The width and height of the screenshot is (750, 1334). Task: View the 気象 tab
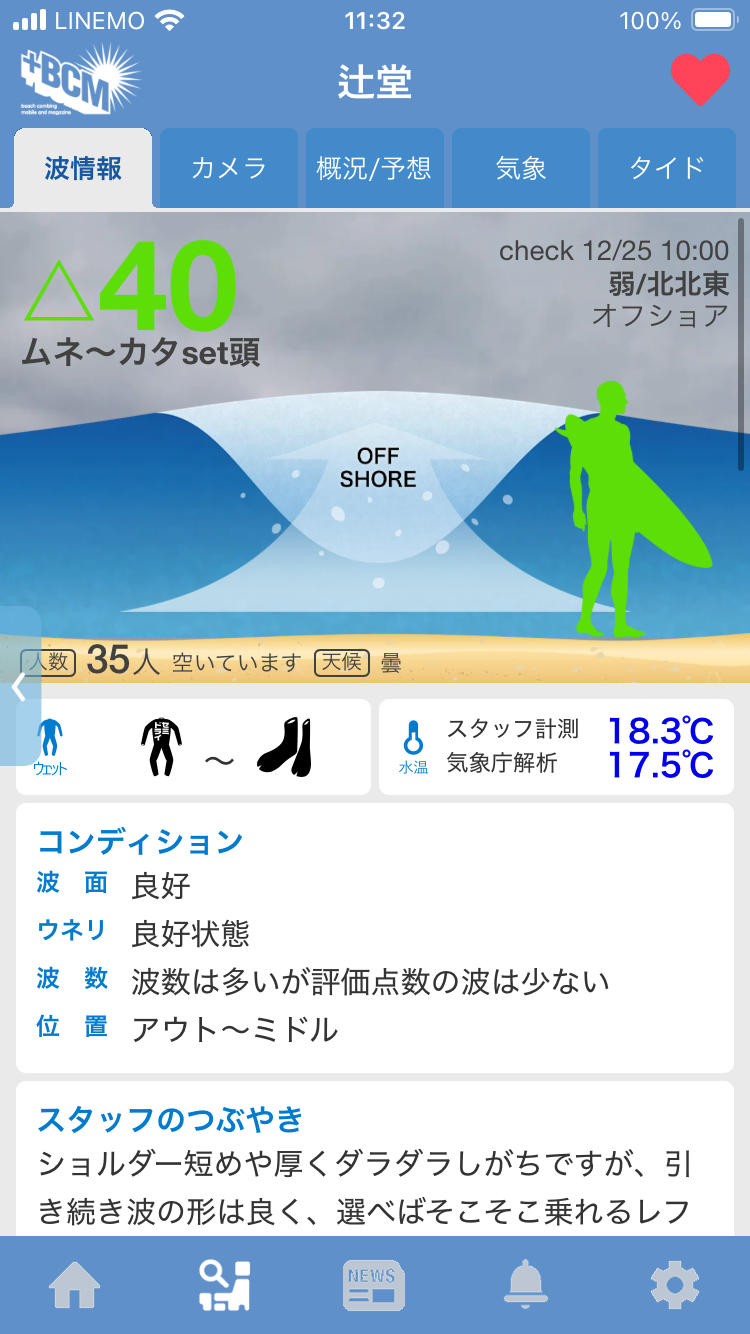(521, 168)
